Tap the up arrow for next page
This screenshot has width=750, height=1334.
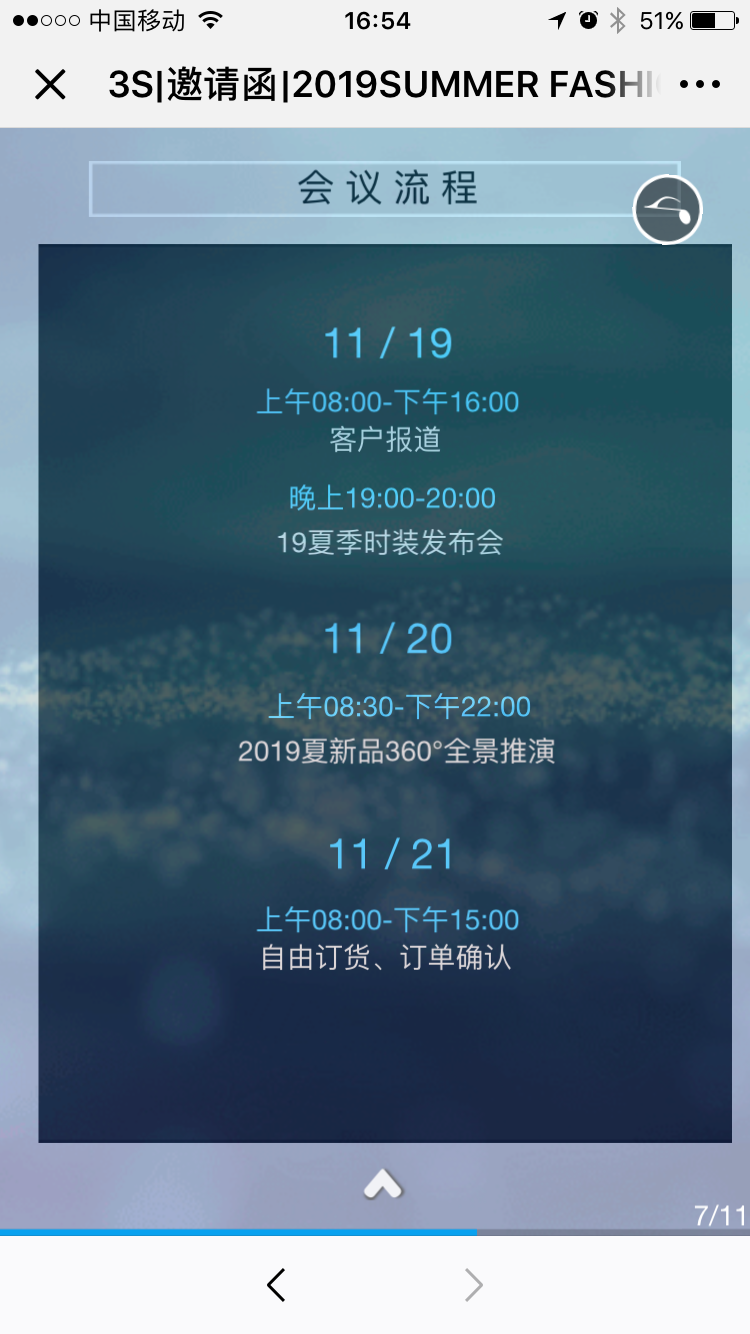[383, 1185]
